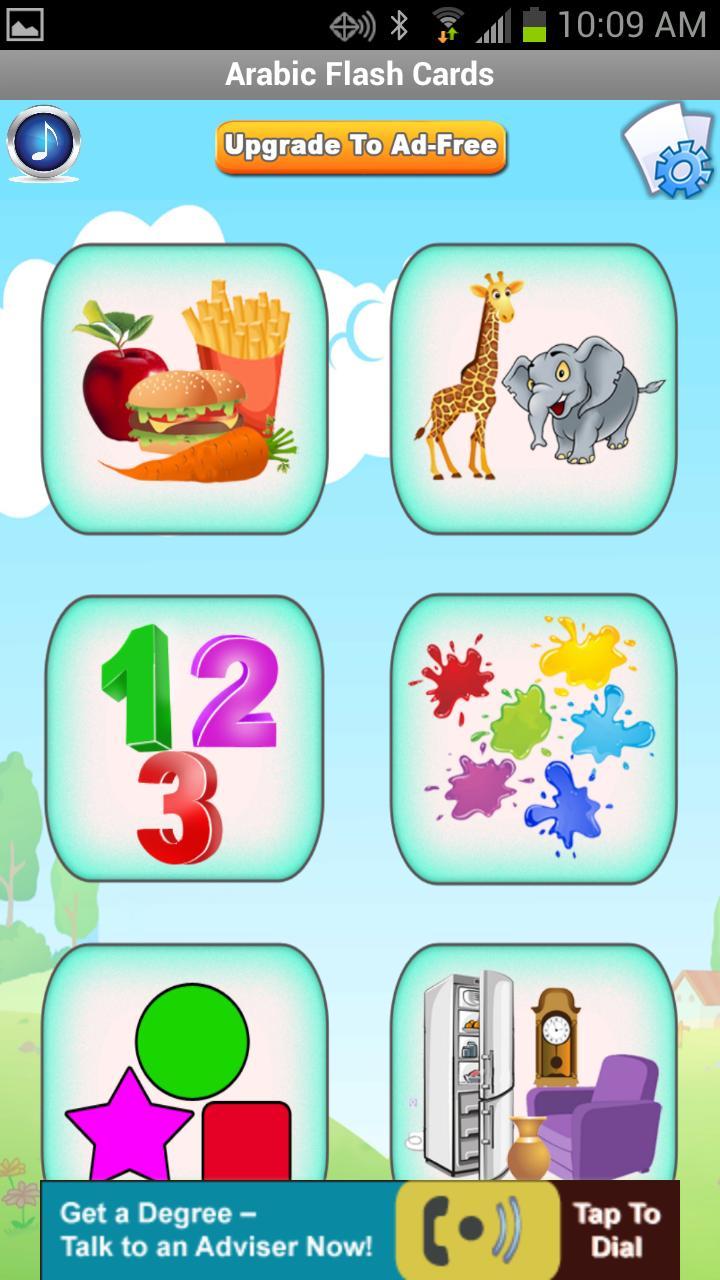Screen dimensions: 720x1280
Task: Toggle the music note sound icon
Action: pos(43,144)
